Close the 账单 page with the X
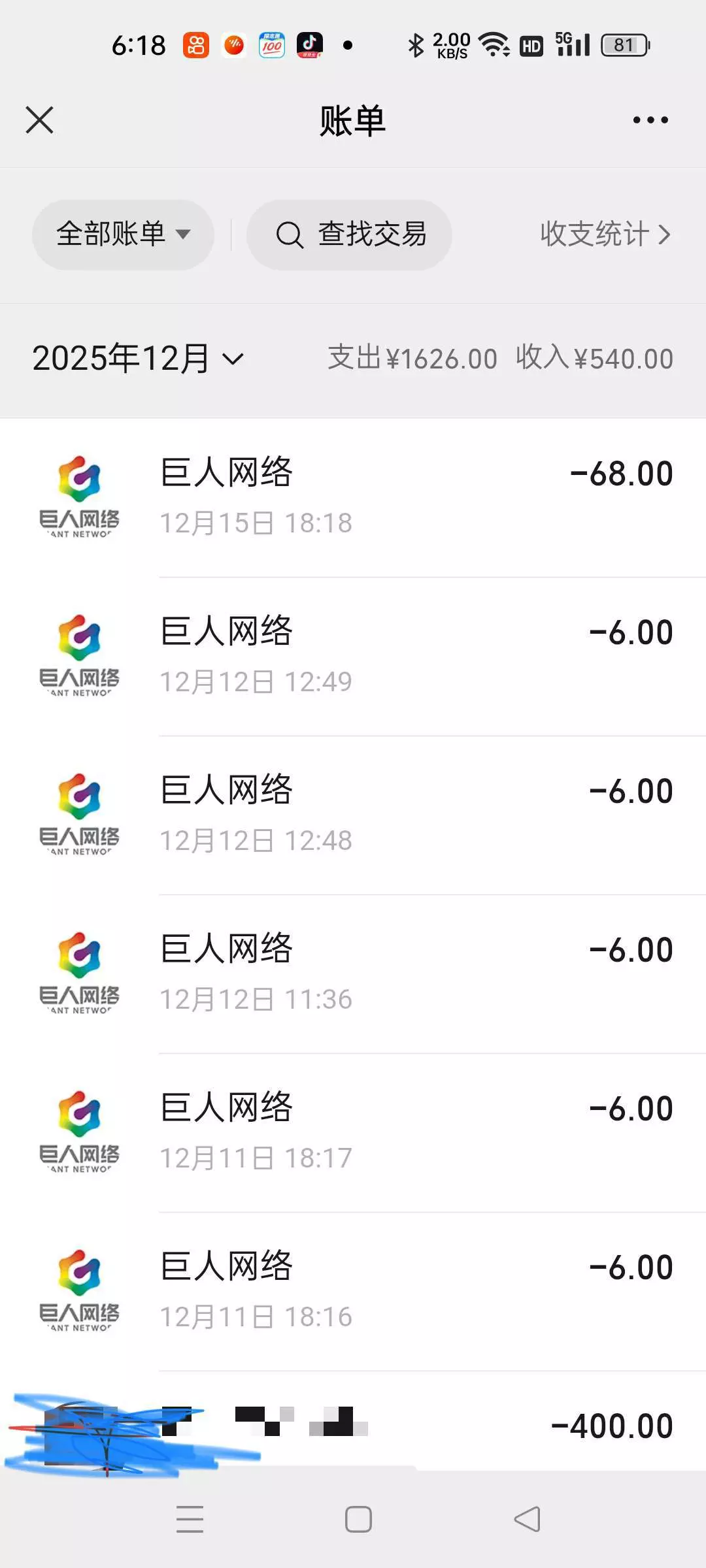Image resolution: width=706 pixels, height=1568 pixels. pos(39,120)
